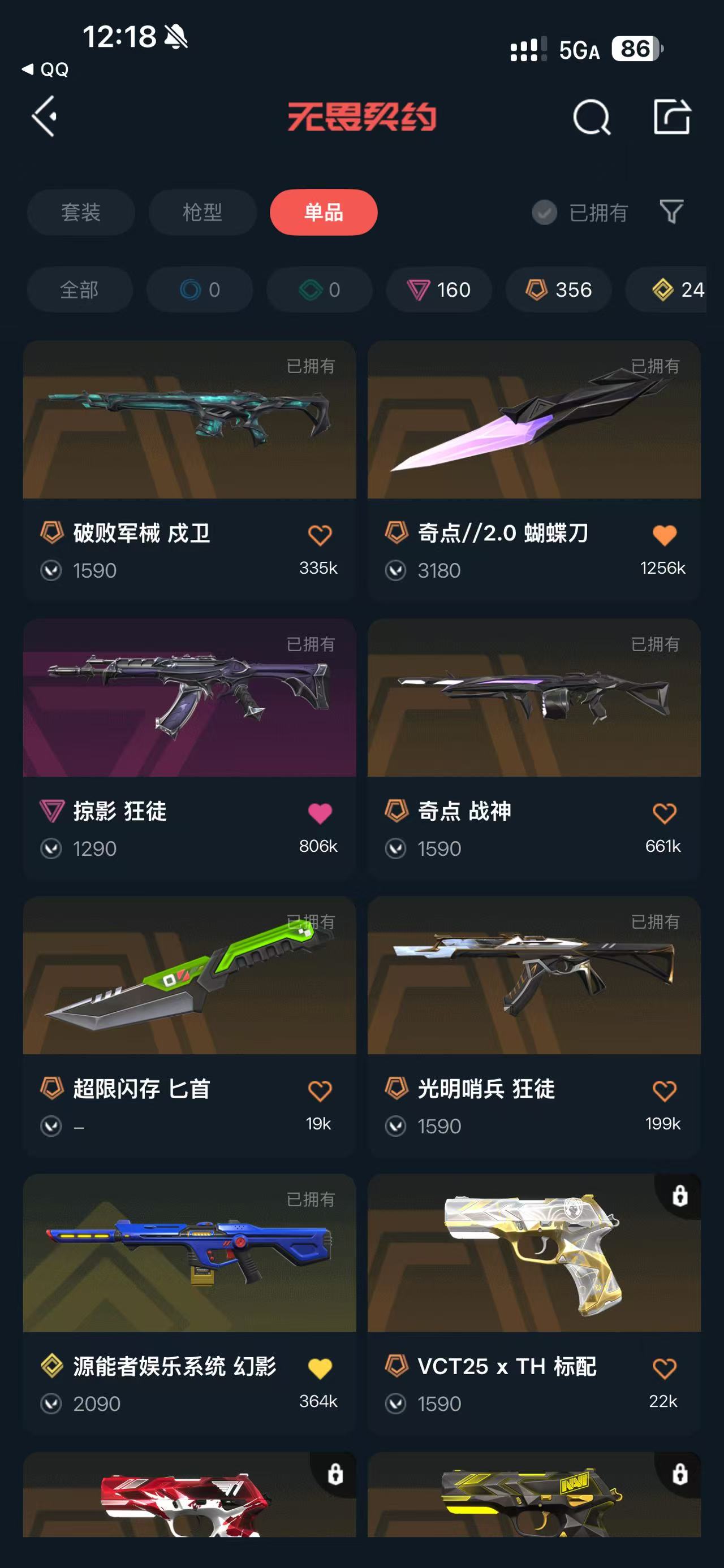Open the VCT25 x TH 标配 card
The width and height of the screenshot is (724, 1568).
(534, 1253)
